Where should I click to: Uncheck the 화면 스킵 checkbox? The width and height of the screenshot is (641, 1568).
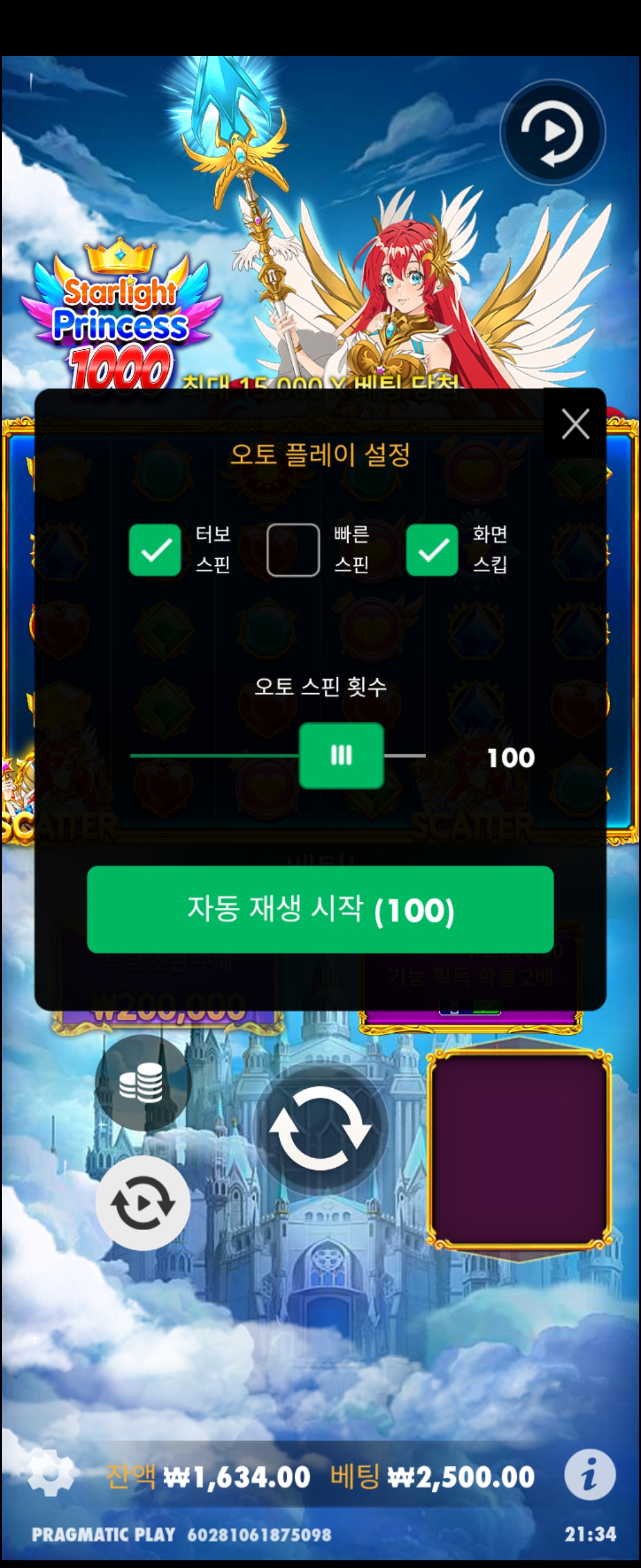click(x=432, y=549)
